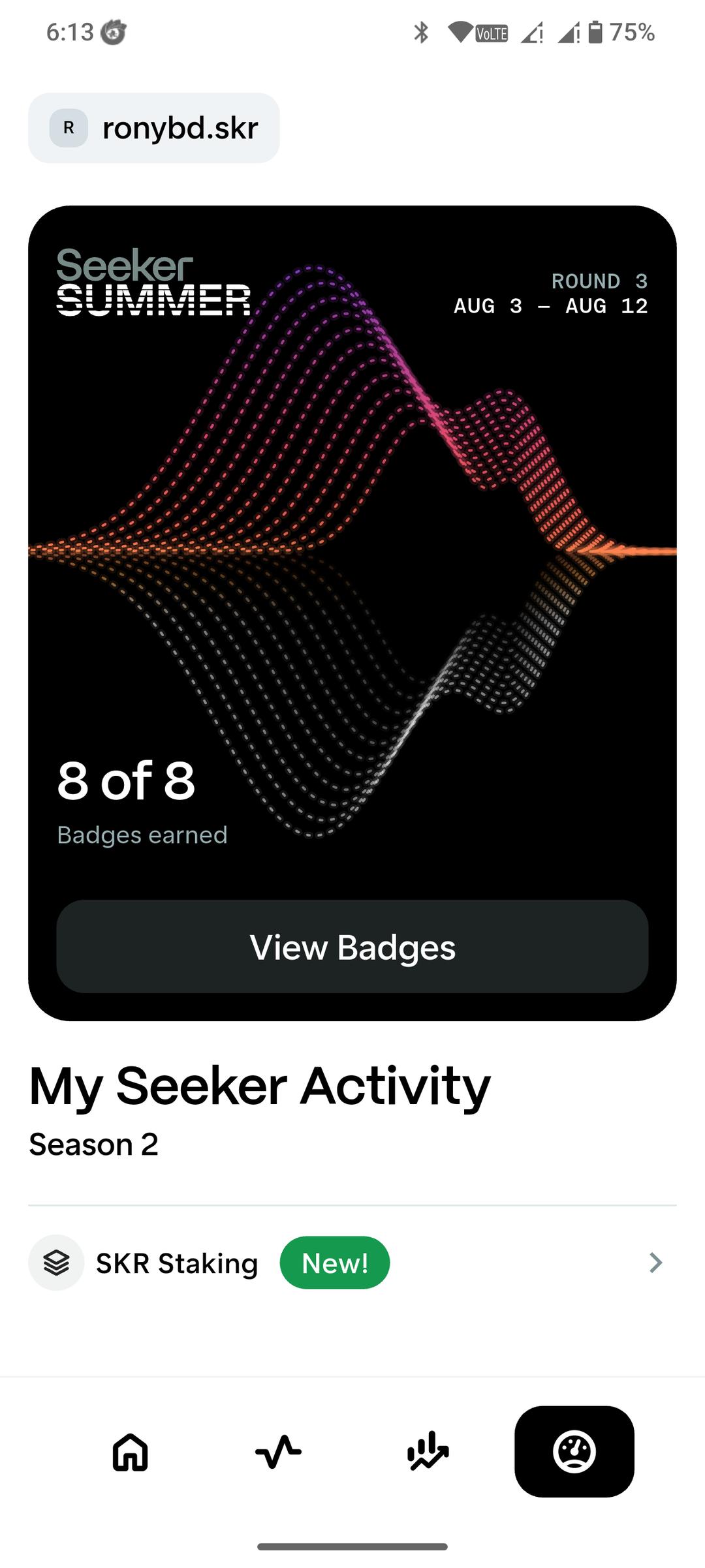Open the Seeker Summer Round 3 card
This screenshot has width=705, height=1568.
(x=352, y=613)
